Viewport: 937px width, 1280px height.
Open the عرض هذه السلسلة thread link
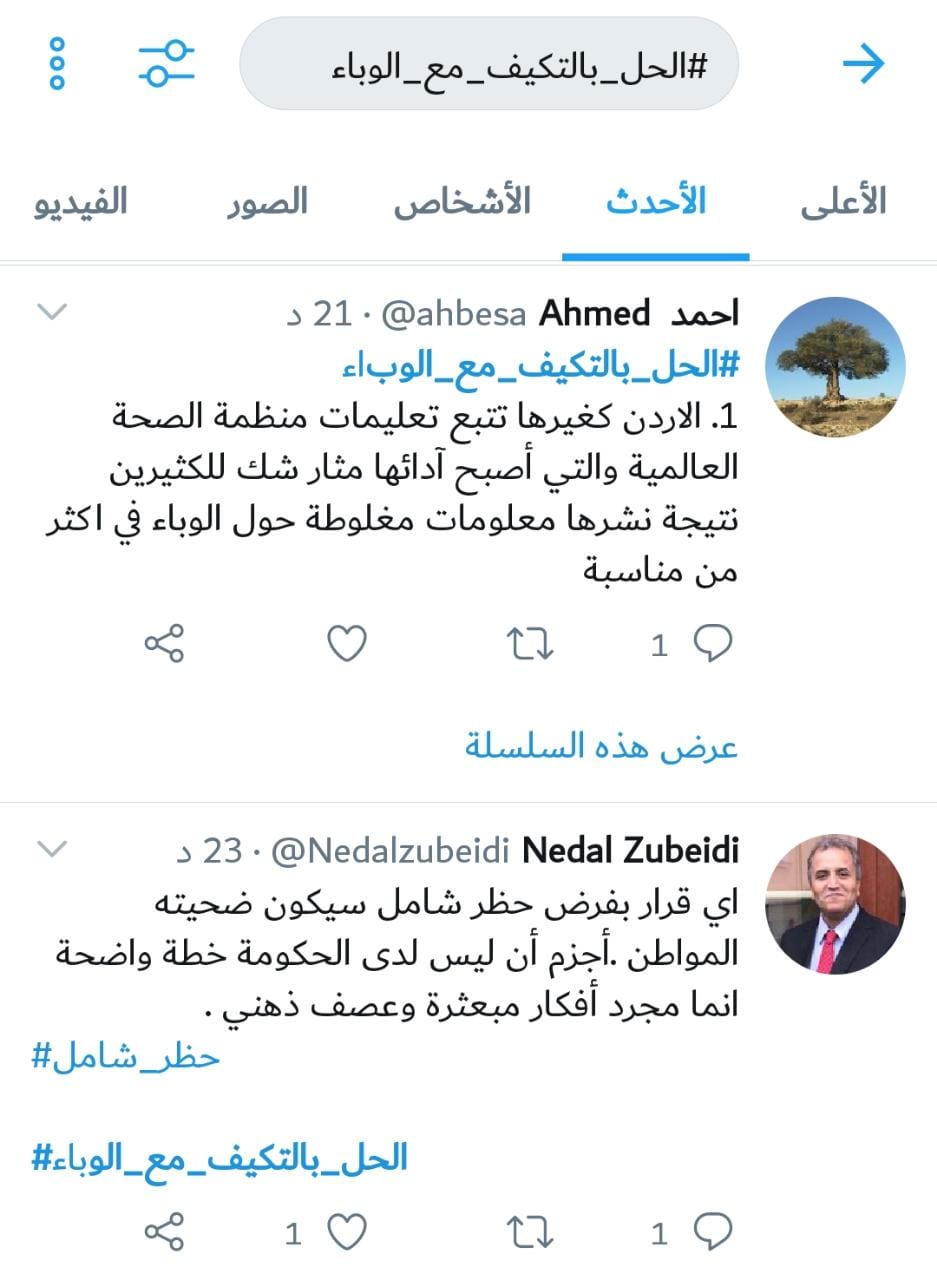tap(601, 747)
